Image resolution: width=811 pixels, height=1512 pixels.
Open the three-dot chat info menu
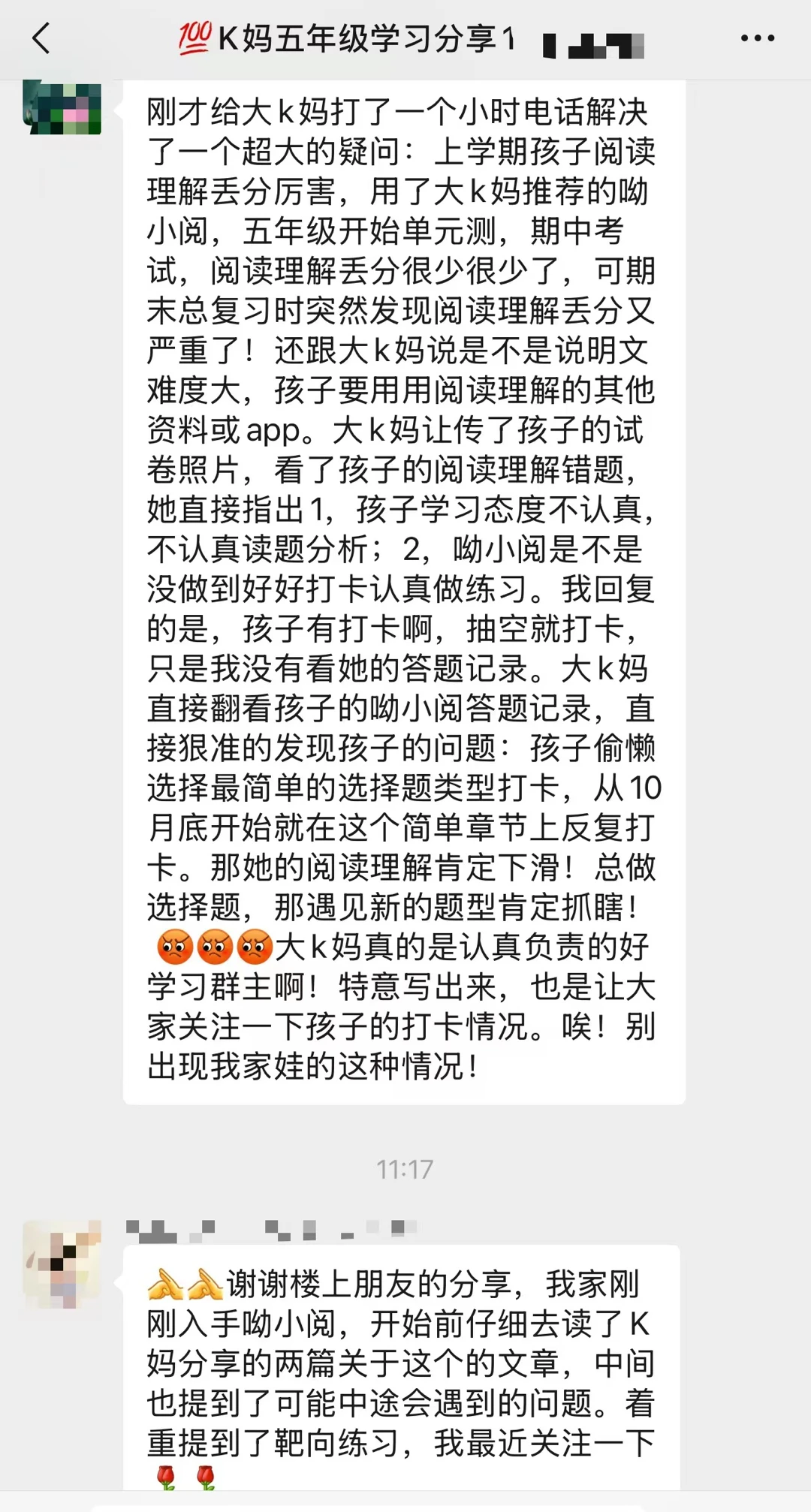point(757,38)
